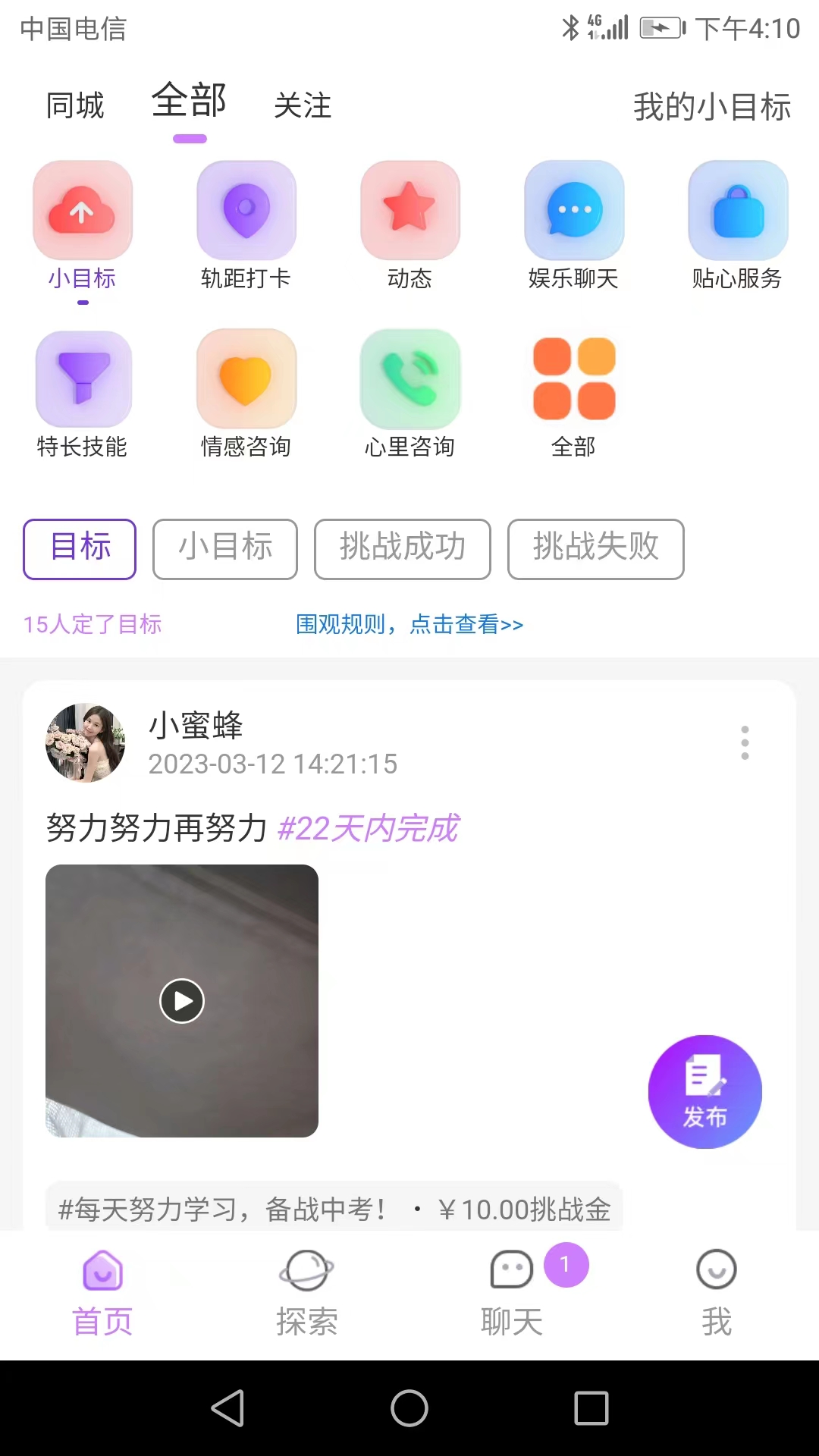Open the 心里咨询 phone icon

click(409, 378)
